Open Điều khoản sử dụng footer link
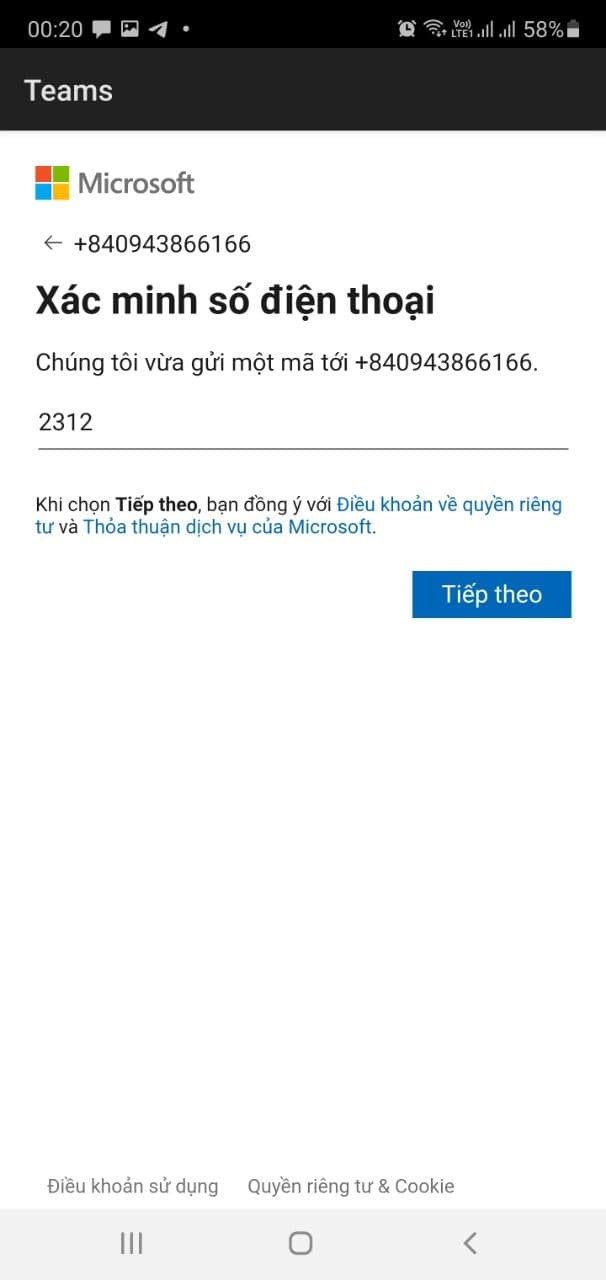This screenshot has height=1280, width=606. click(x=132, y=1186)
